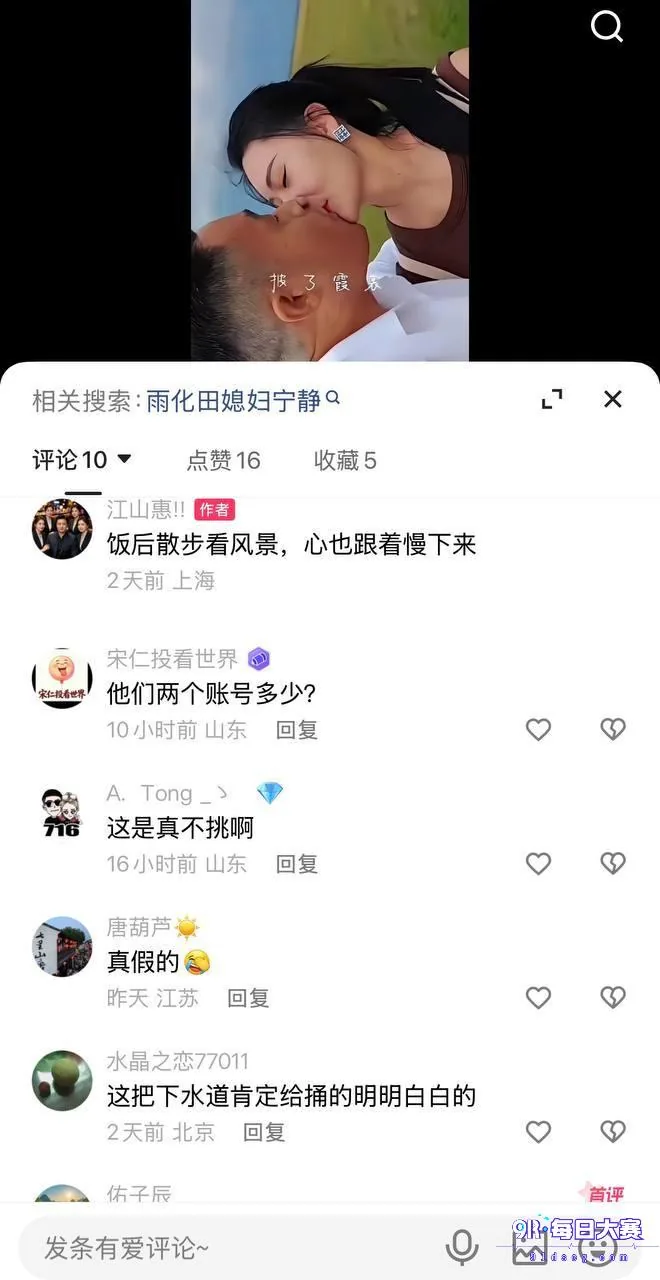Screen dimensions: 660x1280
Task: Reply to A. Tong's comment
Action: [x=297, y=864]
